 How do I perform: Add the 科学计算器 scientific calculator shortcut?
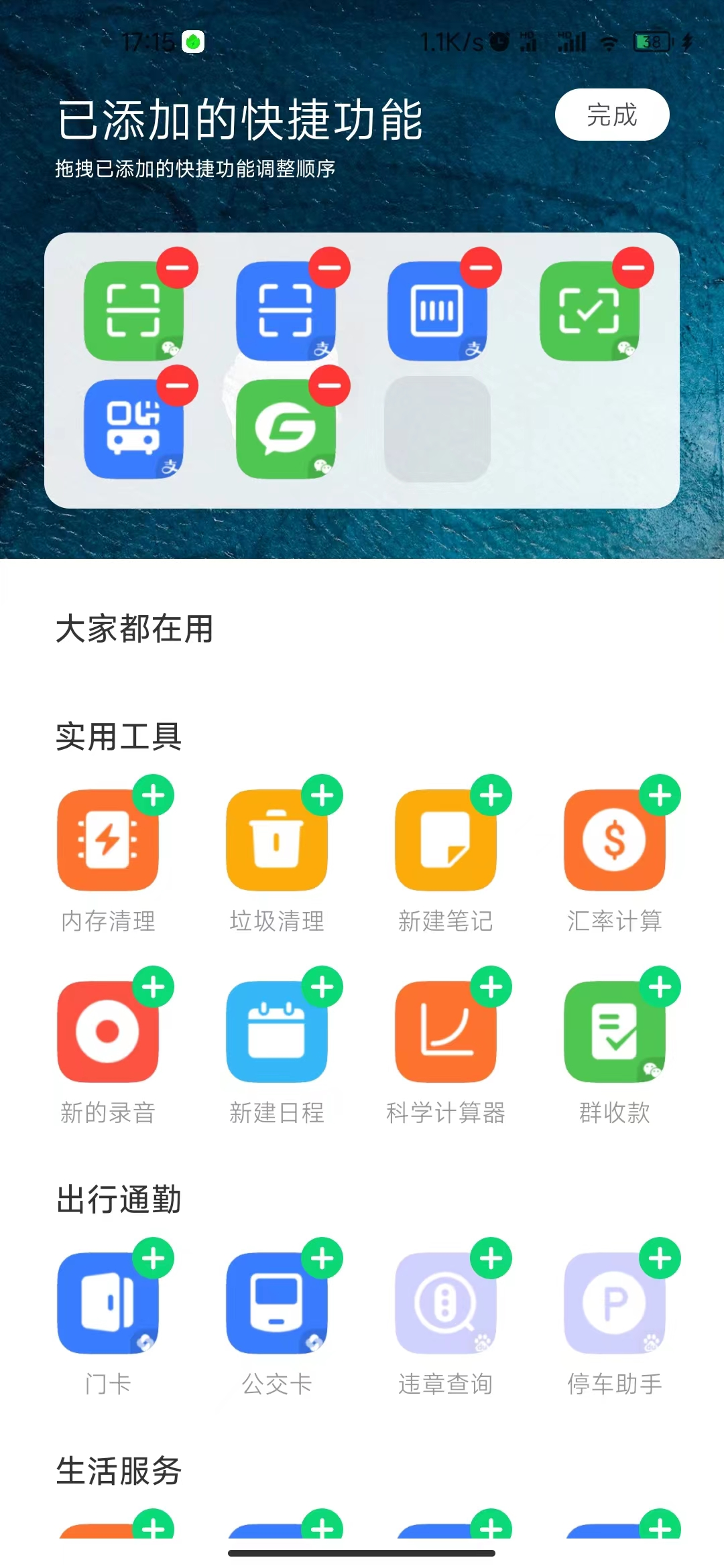[491, 987]
